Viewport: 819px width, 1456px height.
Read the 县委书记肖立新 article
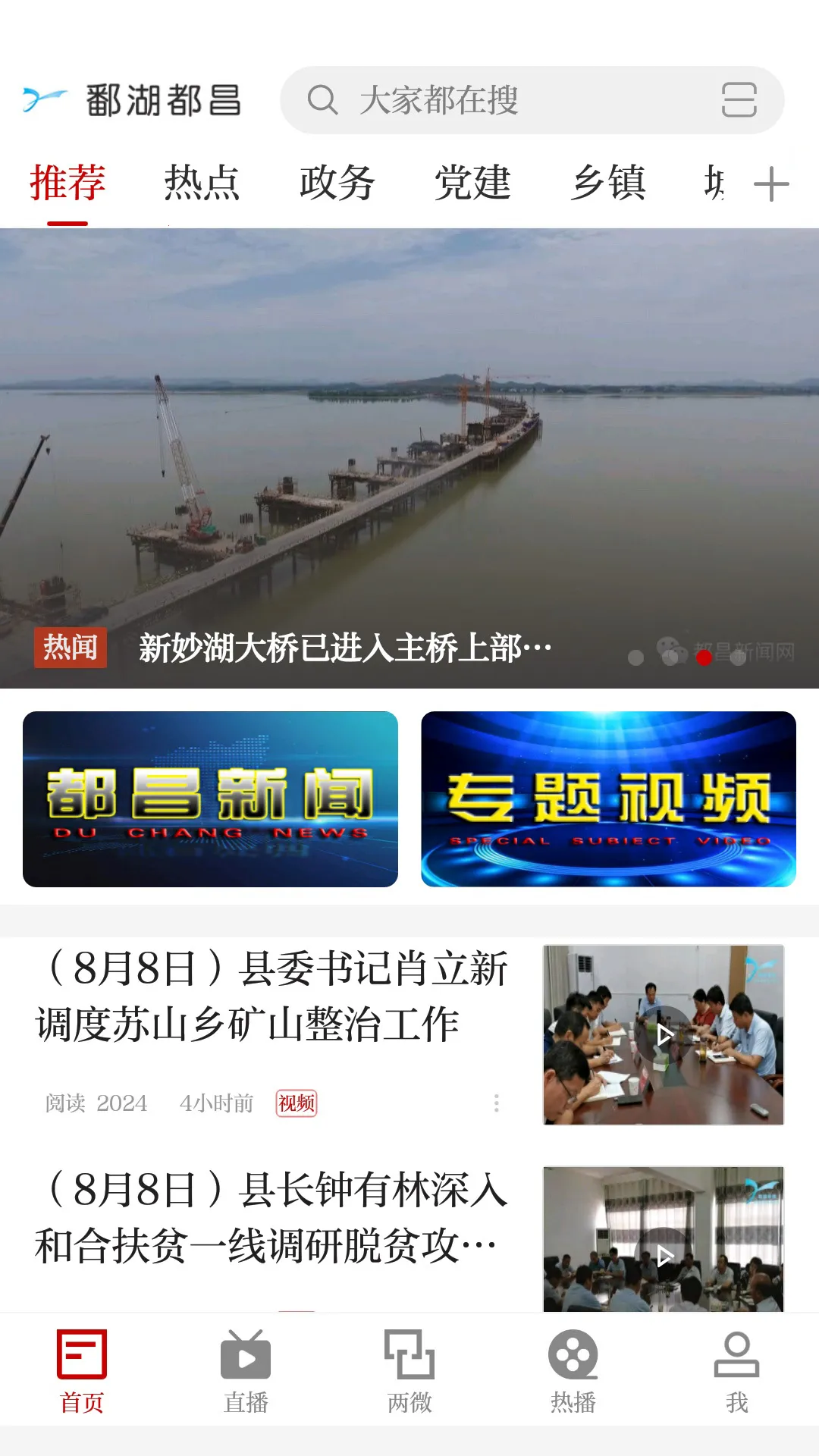click(x=271, y=996)
